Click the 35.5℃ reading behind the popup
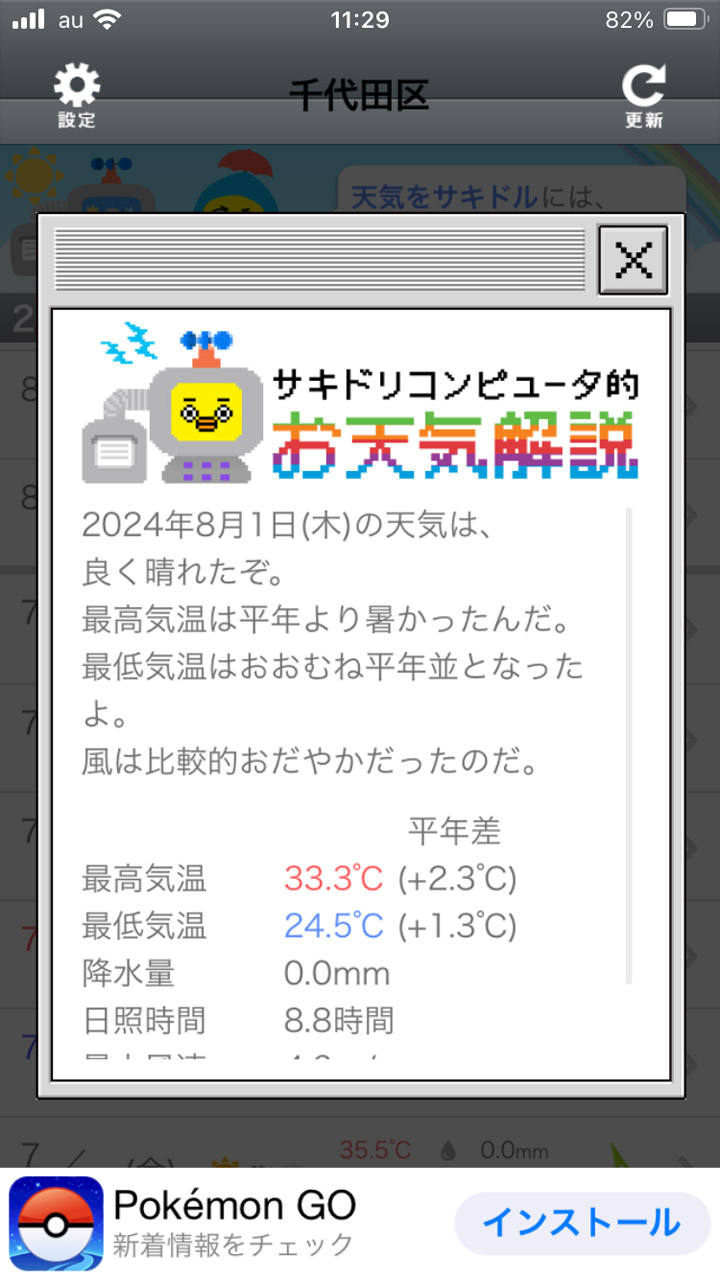720x1280 pixels. [x=374, y=1150]
